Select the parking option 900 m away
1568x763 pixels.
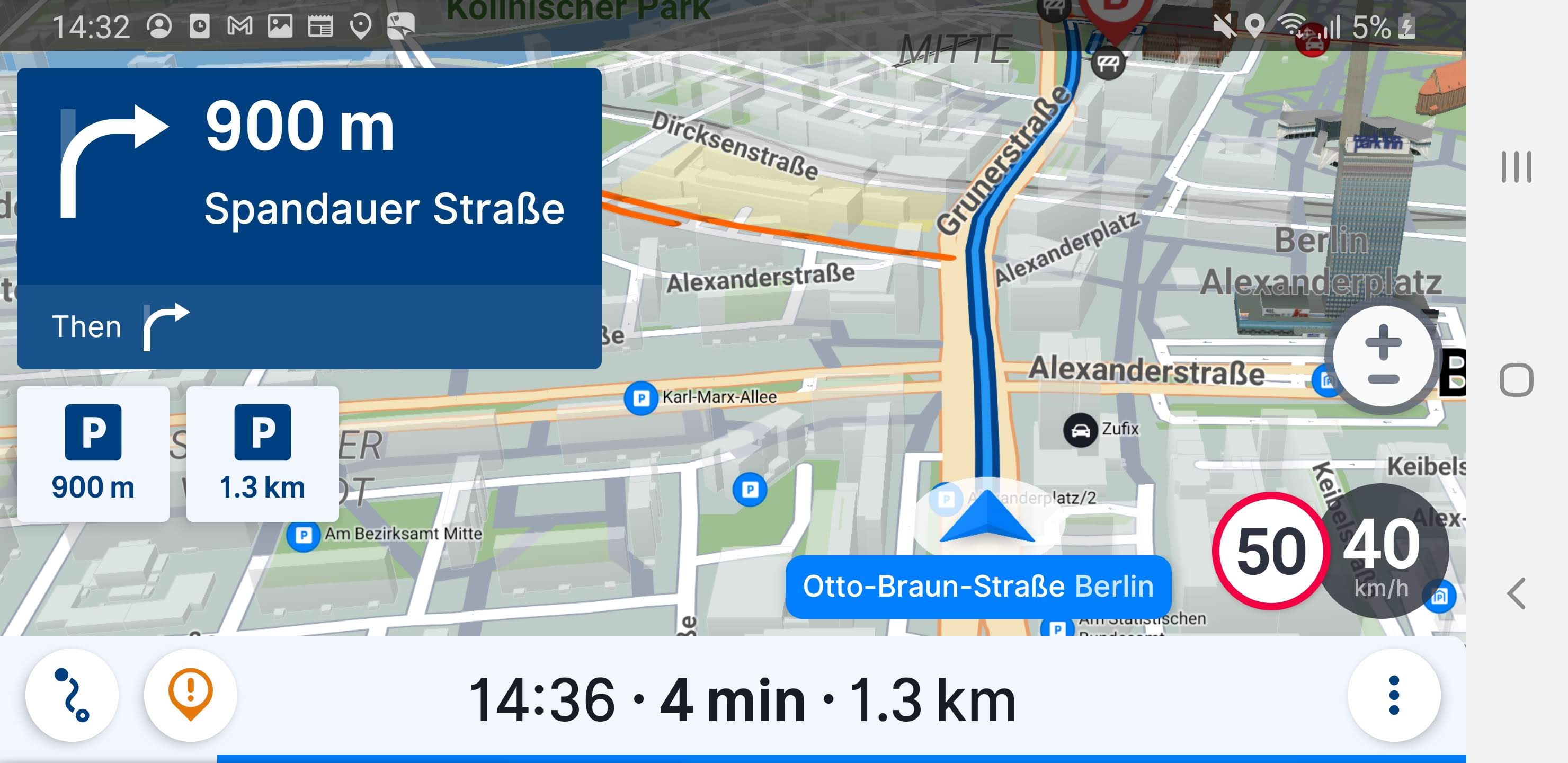(93, 454)
